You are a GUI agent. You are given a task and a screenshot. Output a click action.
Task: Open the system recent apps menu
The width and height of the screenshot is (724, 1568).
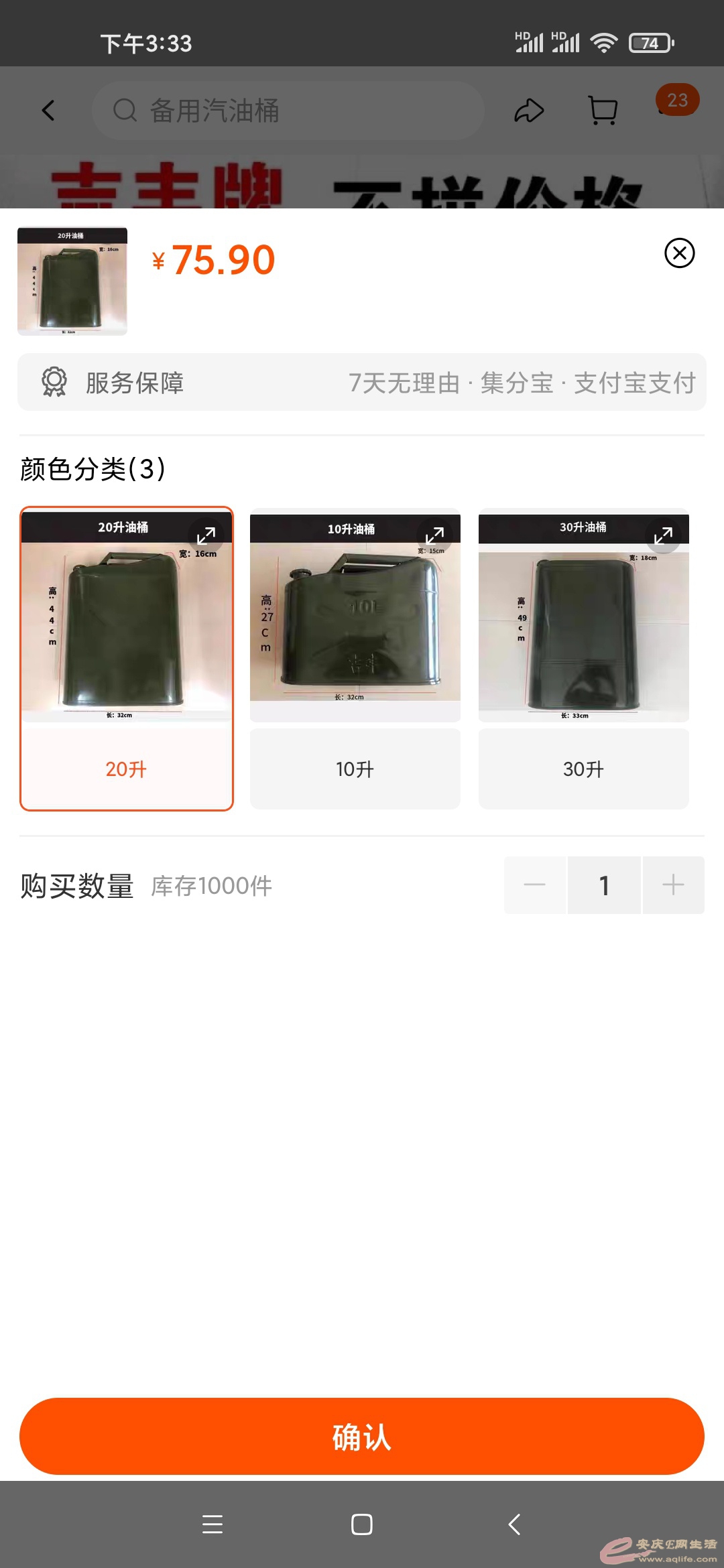tap(213, 1524)
